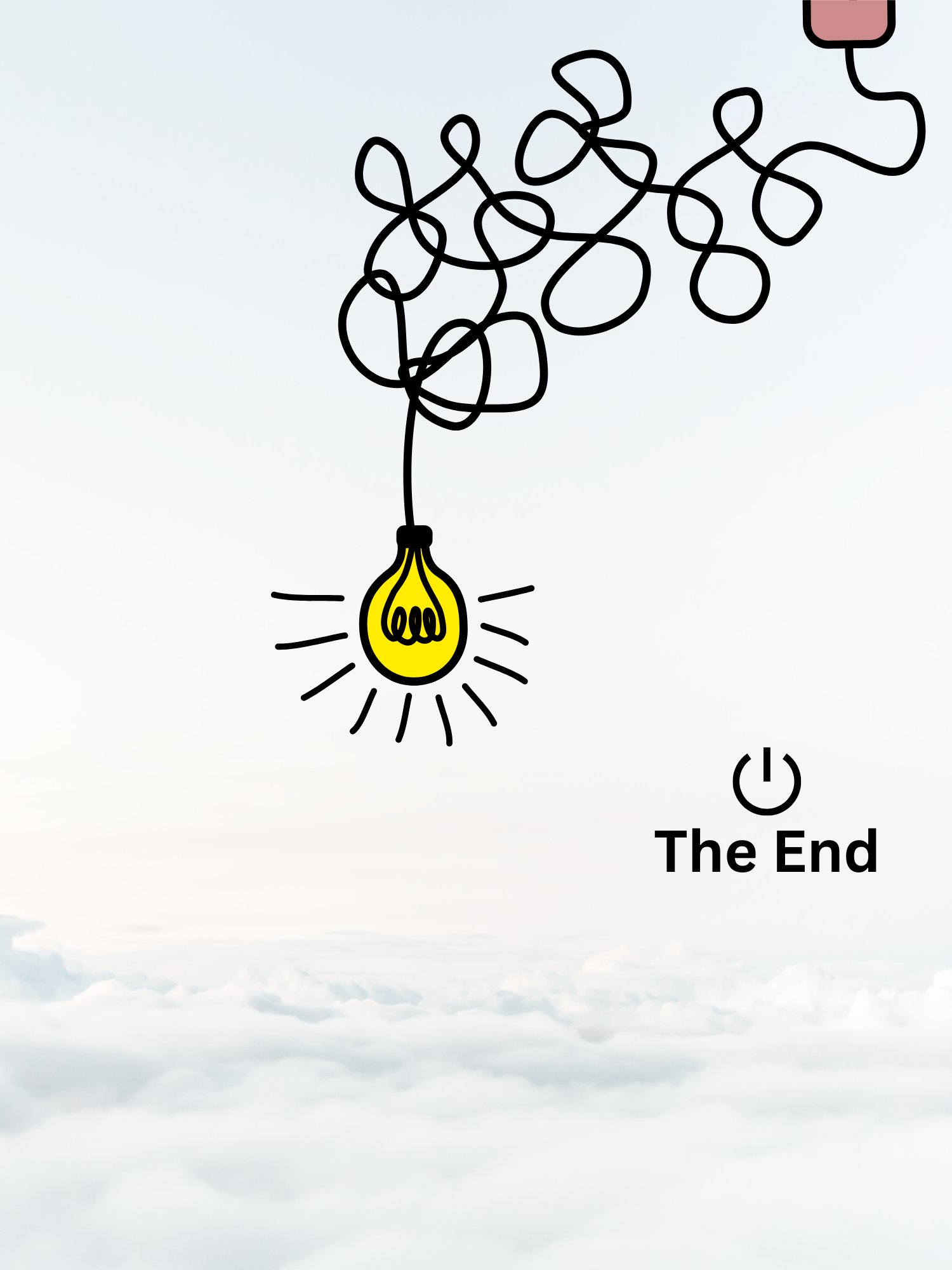Tap The End power button

point(767,782)
